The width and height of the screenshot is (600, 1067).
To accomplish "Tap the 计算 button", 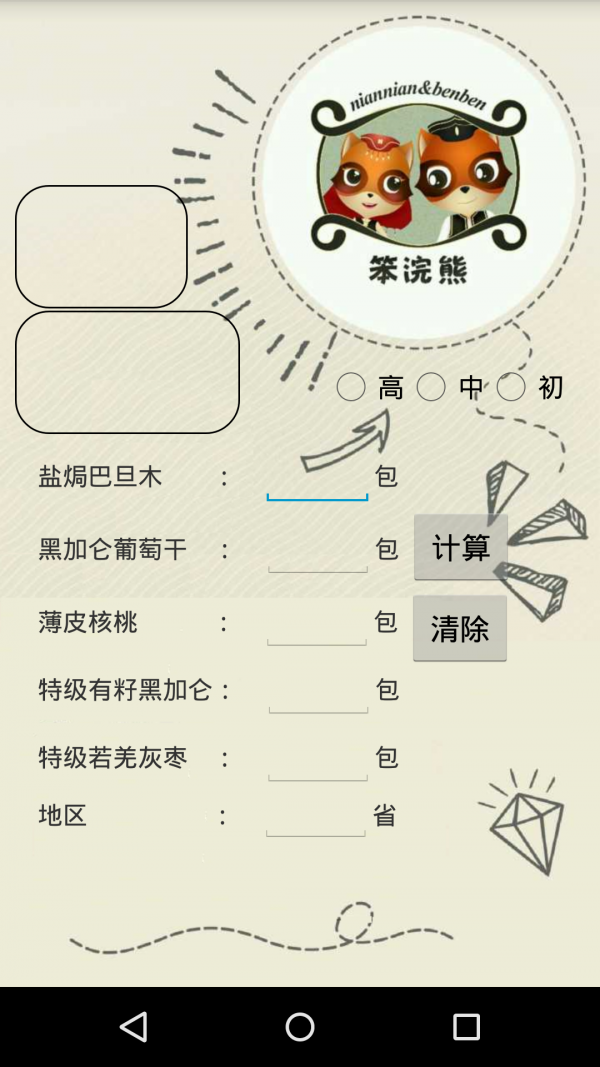I will (x=461, y=547).
